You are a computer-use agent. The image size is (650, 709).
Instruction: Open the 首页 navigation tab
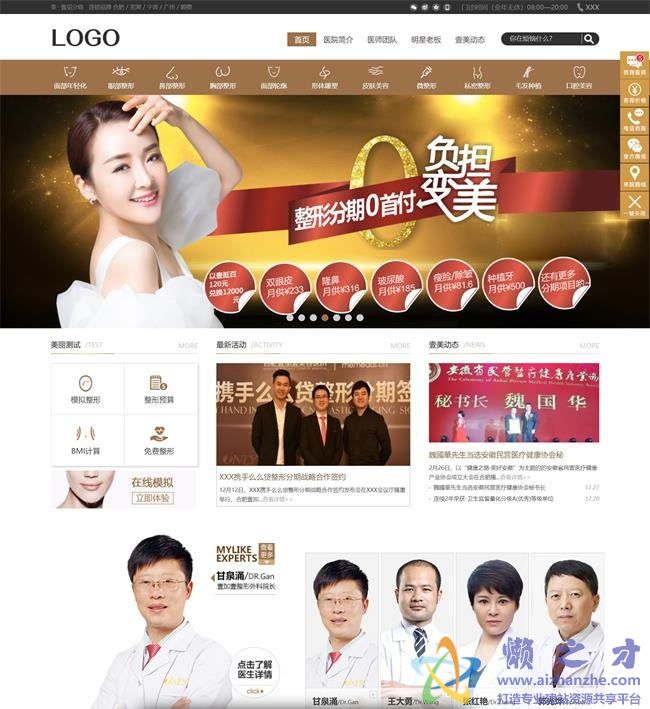(x=300, y=39)
